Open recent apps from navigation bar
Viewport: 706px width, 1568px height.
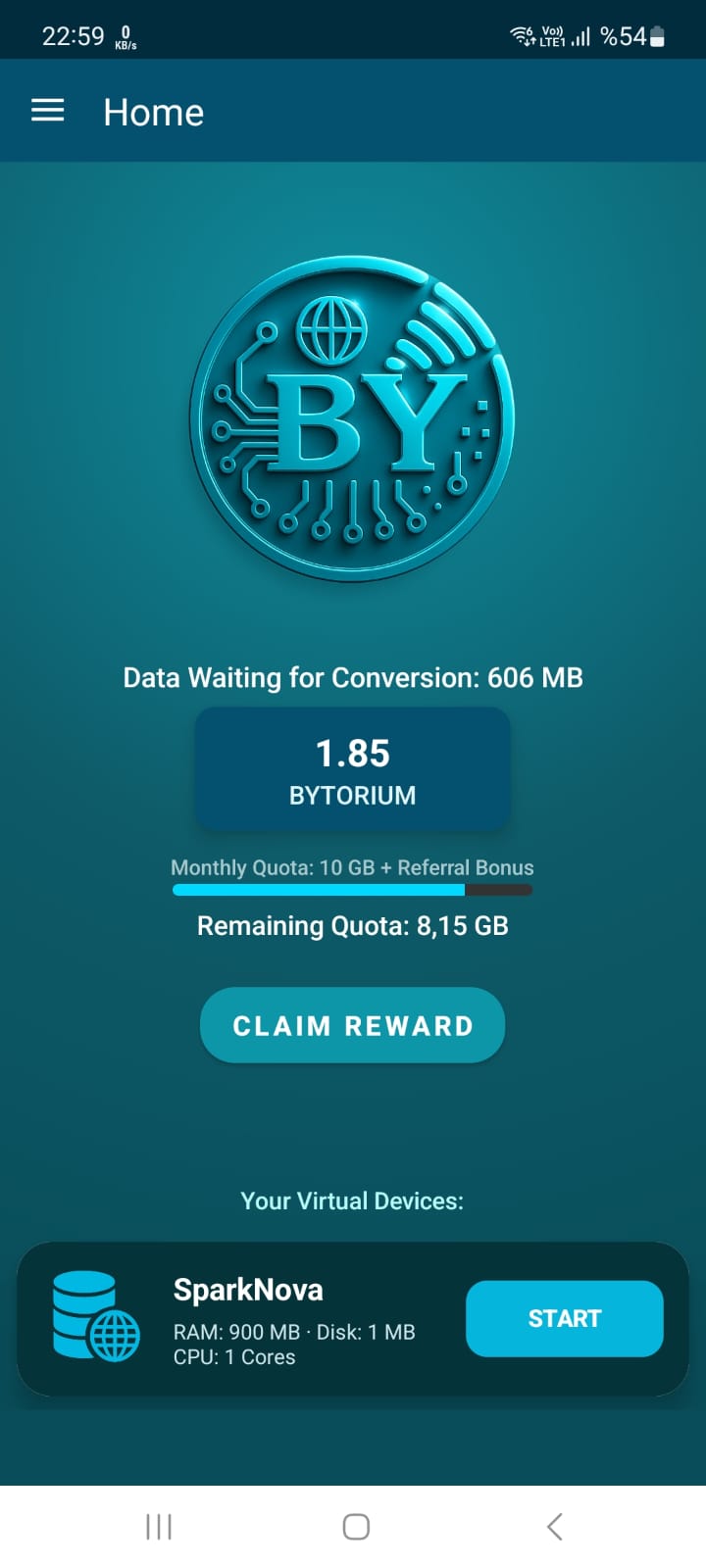click(159, 1526)
